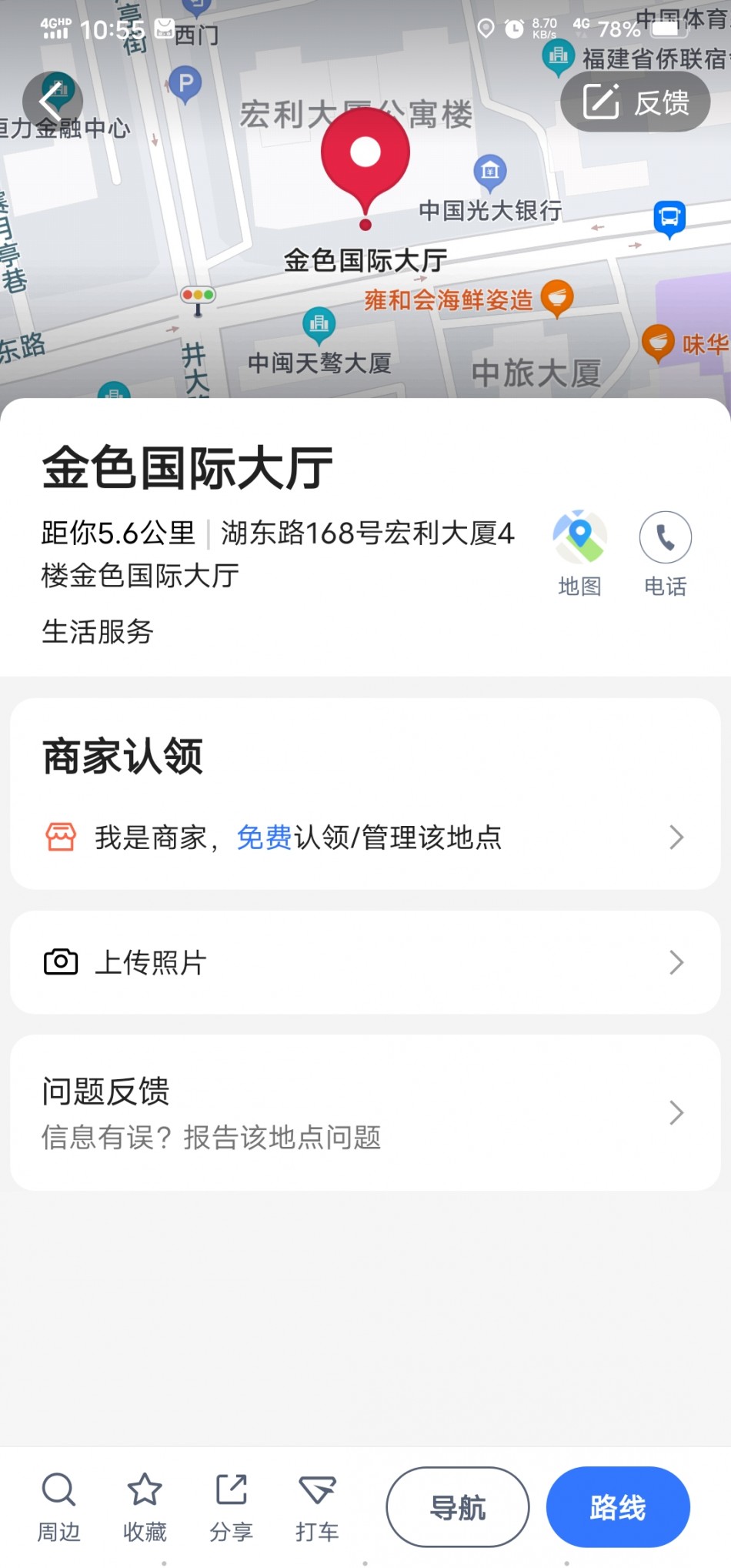Share this location via 分享

pyautogui.click(x=231, y=1507)
